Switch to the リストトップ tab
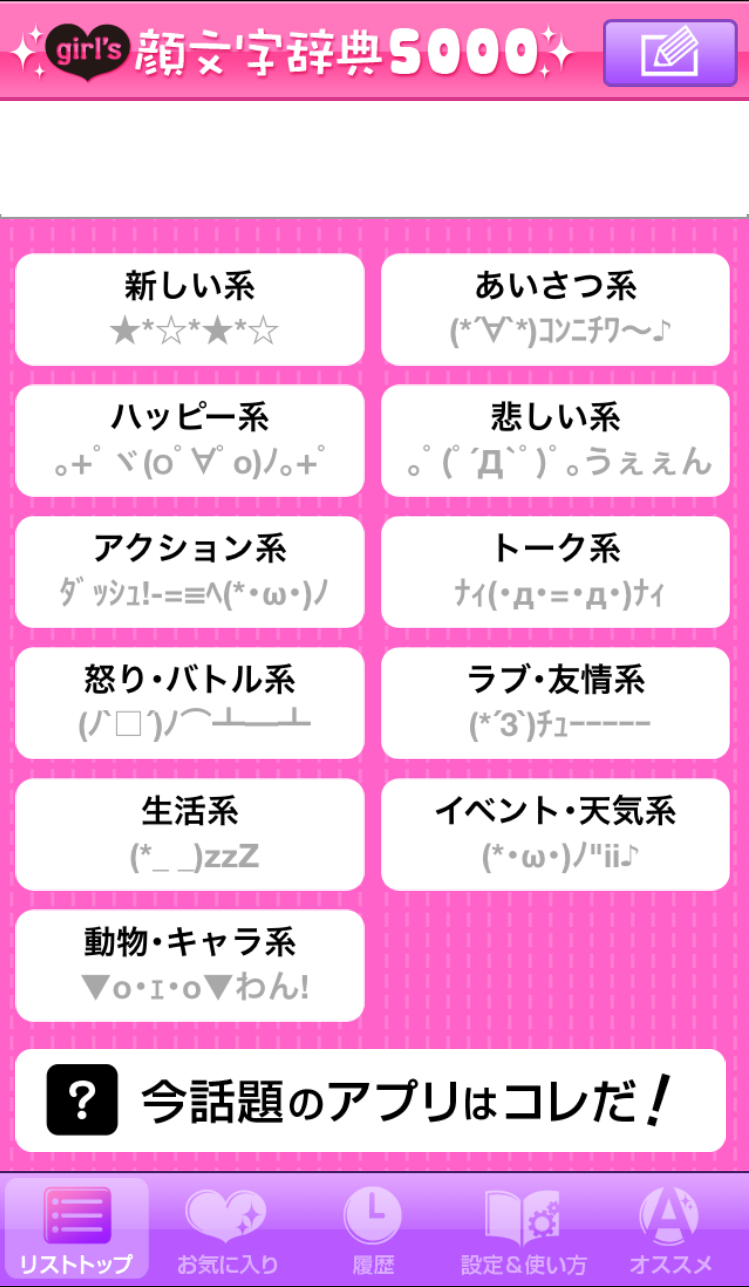Screen dimensions: 749x1287 [x=76, y=1230]
